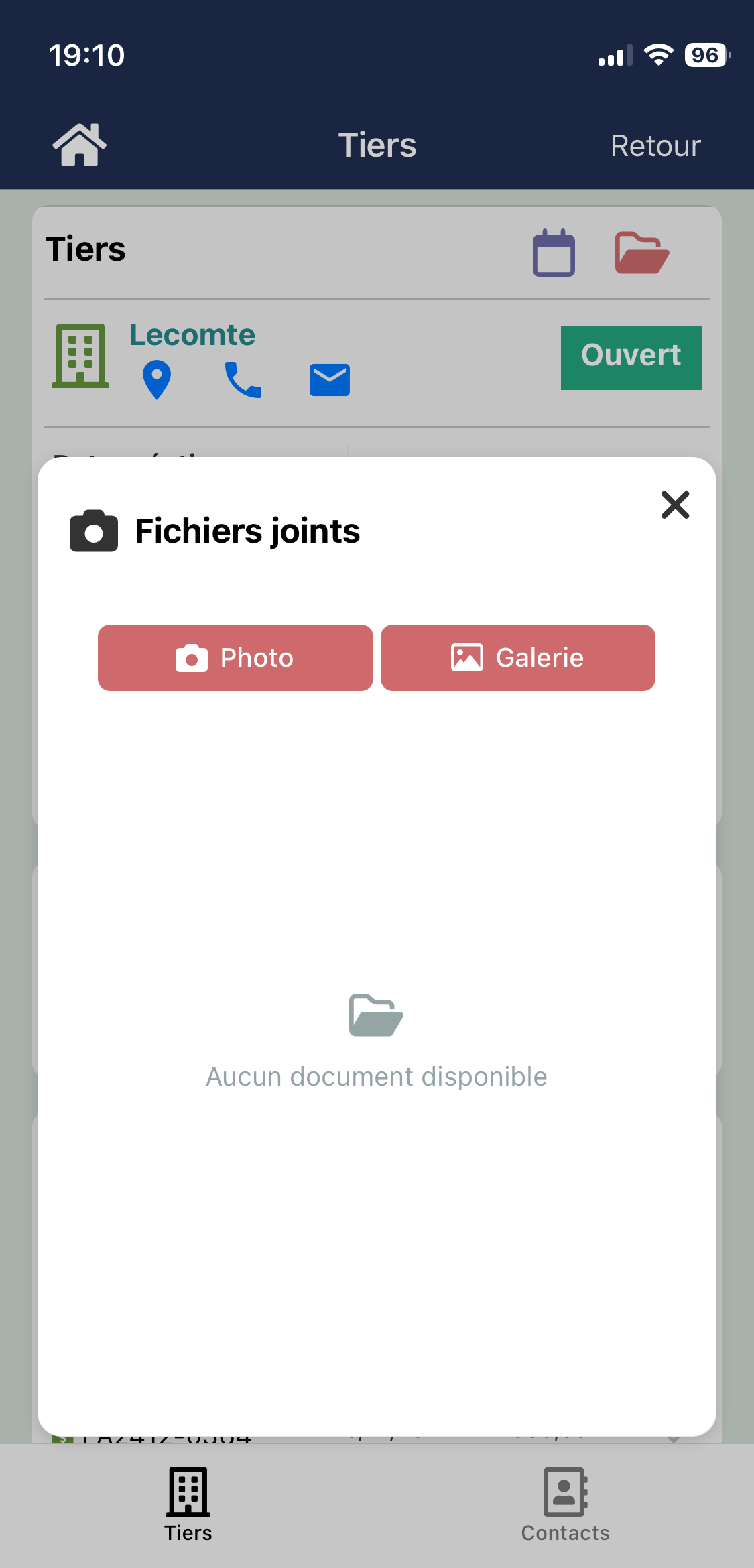Tap Retour to go back
Image resolution: width=754 pixels, height=1568 pixels.
(x=655, y=146)
